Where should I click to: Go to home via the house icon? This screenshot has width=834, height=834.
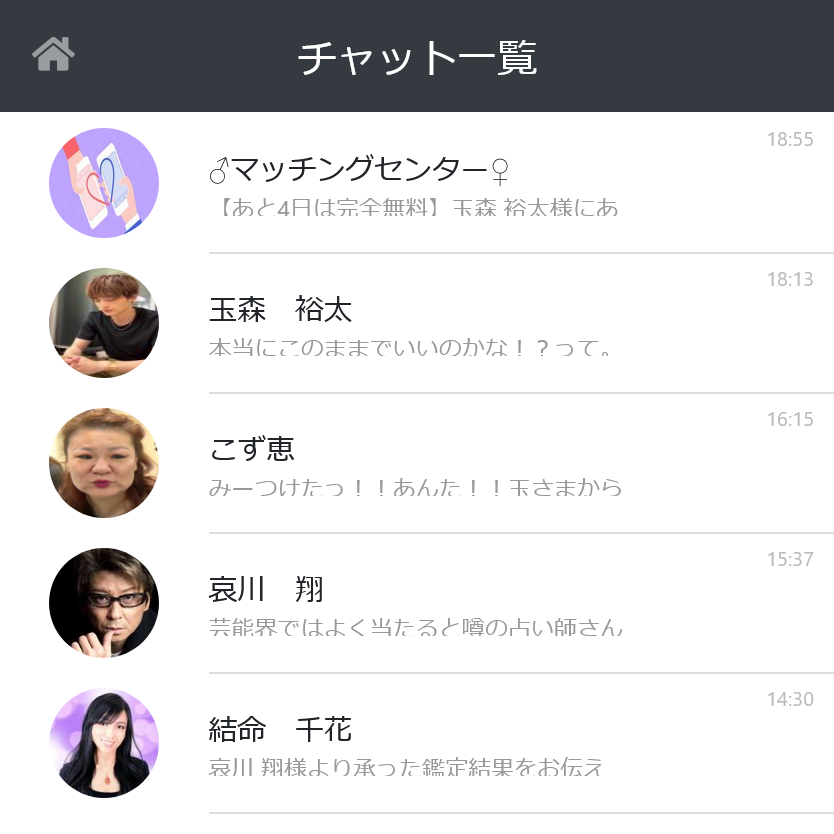pos(53,54)
